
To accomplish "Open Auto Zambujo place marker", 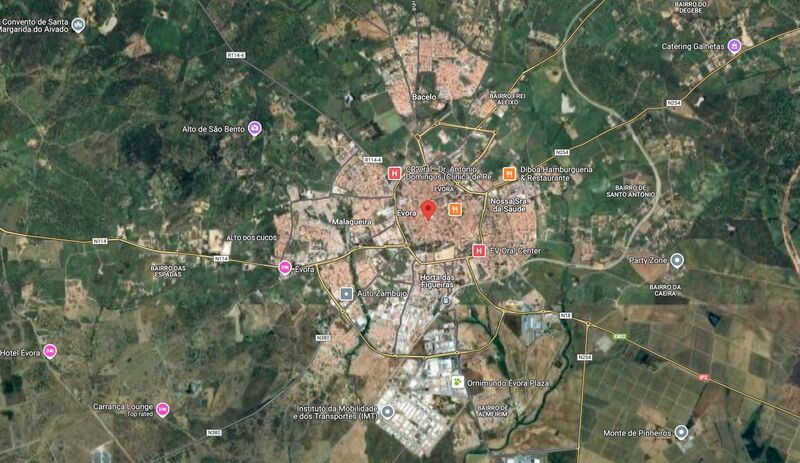I will (346, 294).
